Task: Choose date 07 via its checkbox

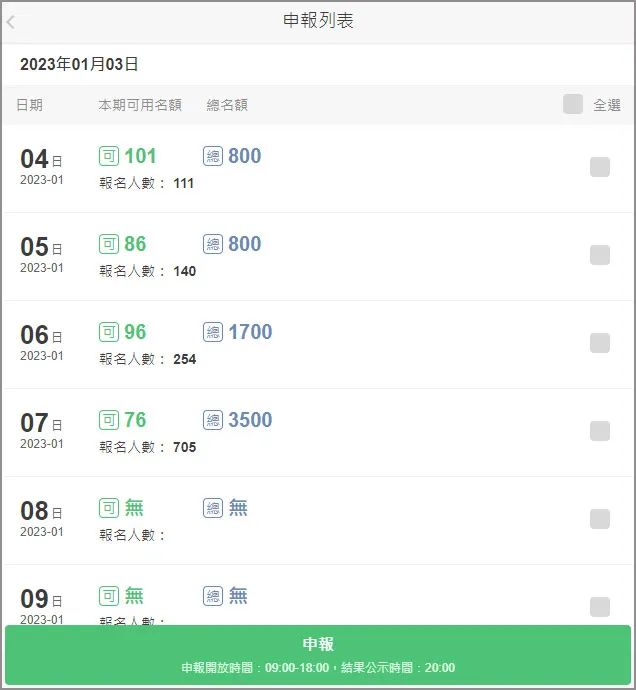Action: click(600, 431)
